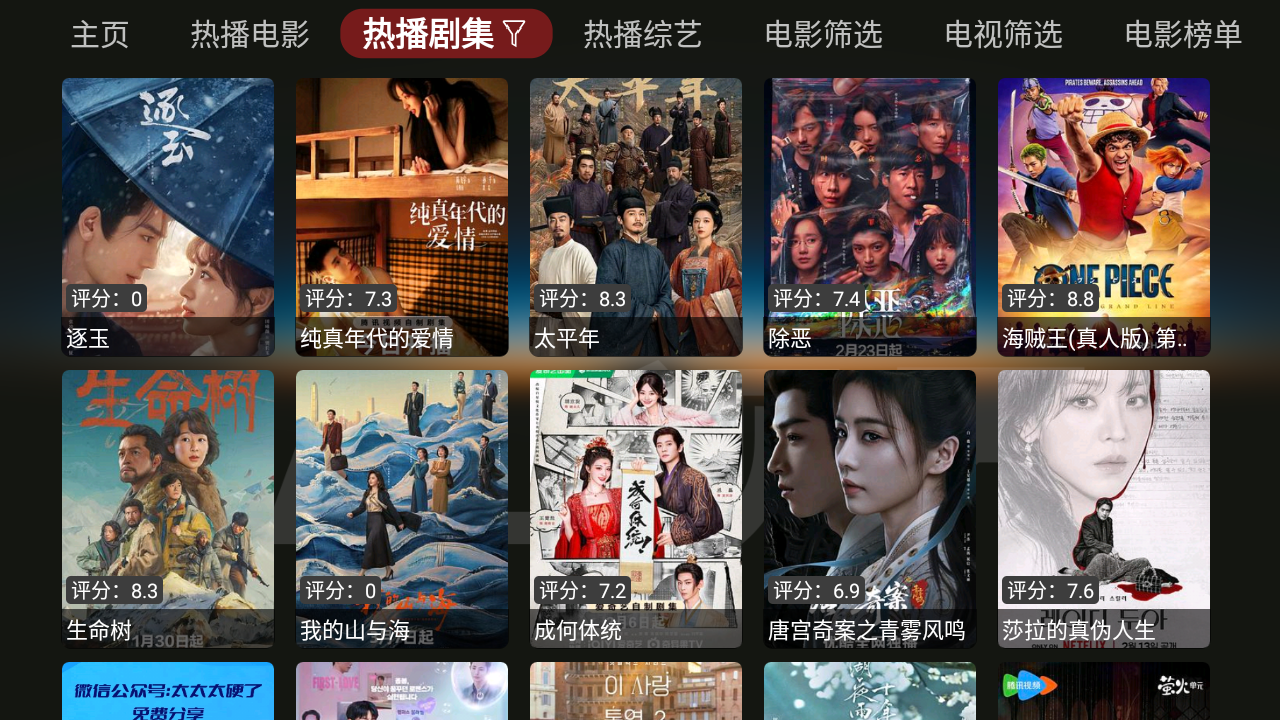Screen dimensions: 1280x720
Task: Open 海贼王(真人版) series card
Action: click(x=1104, y=217)
